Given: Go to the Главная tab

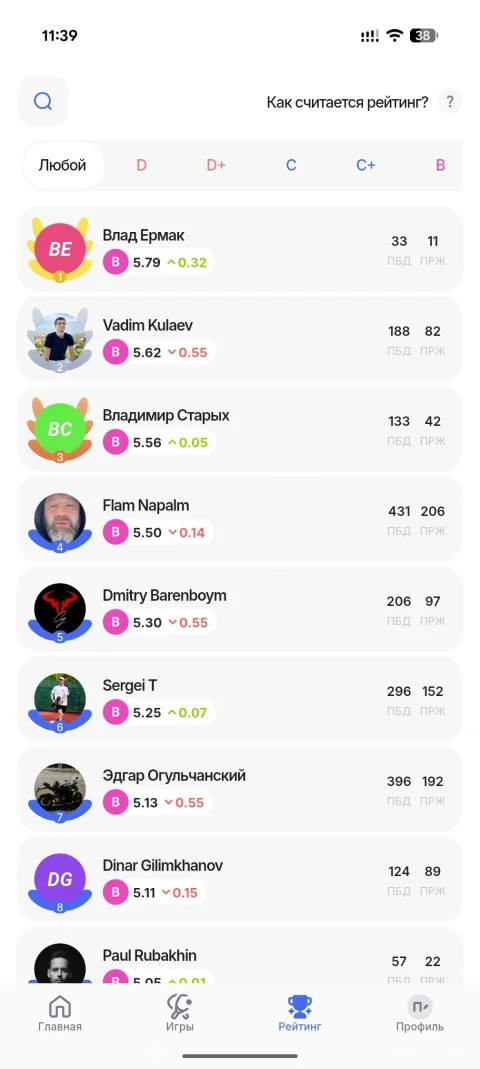Looking at the screenshot, I should click(60, 1013).
